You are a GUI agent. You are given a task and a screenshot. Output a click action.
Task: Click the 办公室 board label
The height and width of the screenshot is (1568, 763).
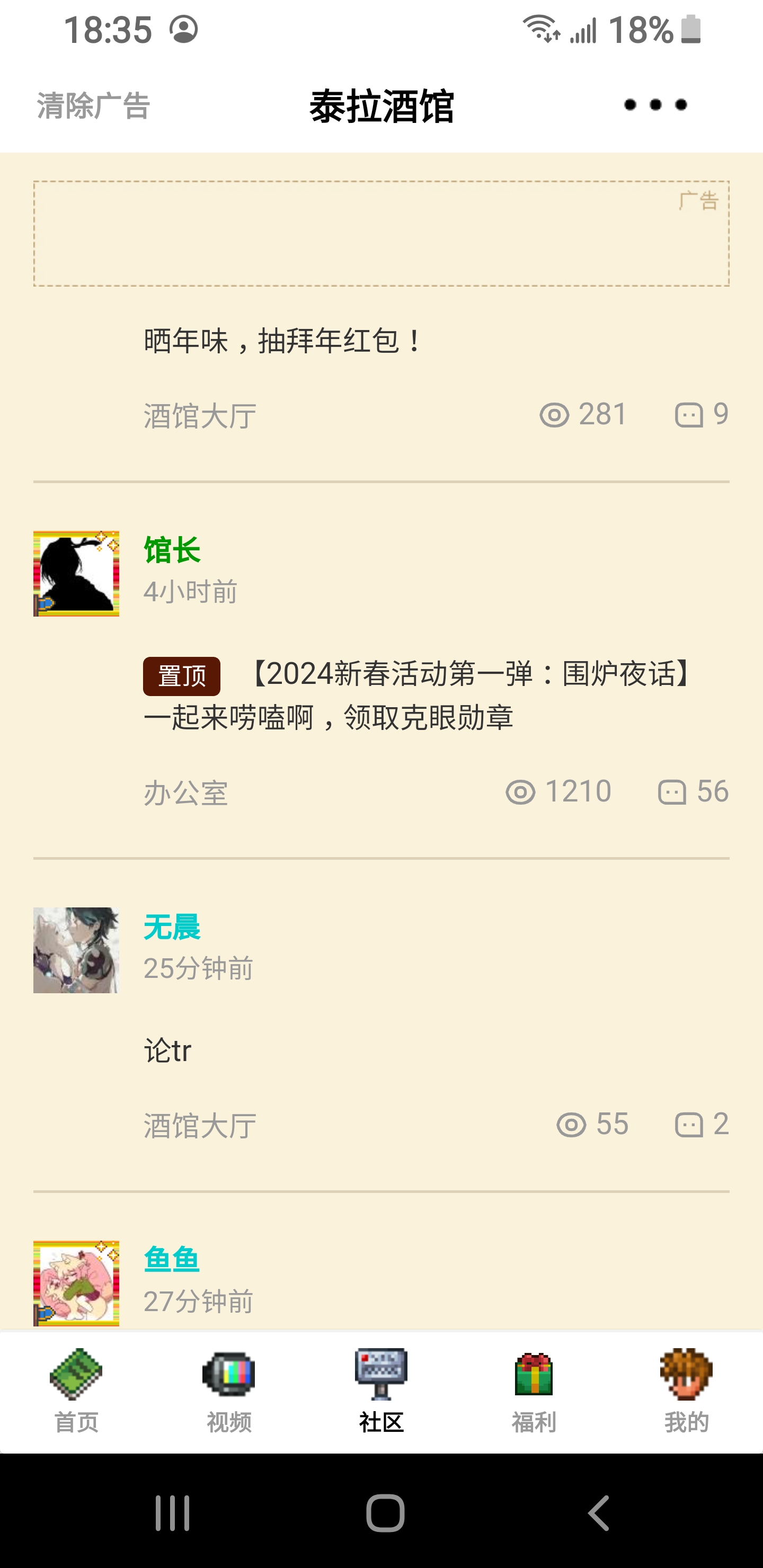tap(187, 791)
